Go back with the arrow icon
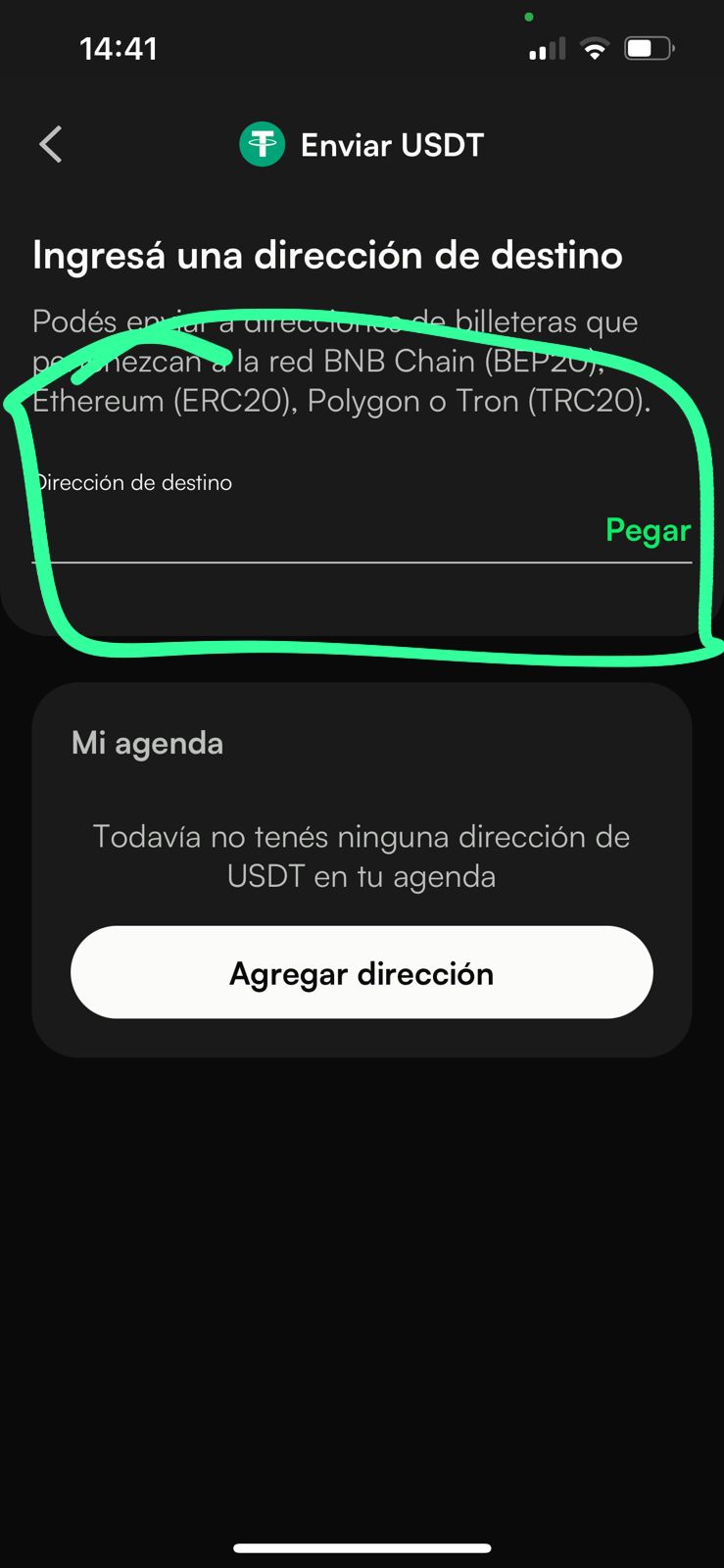The width and height of the screenshot is (724, 1568). pyautogui.click(x=51, y=145)
